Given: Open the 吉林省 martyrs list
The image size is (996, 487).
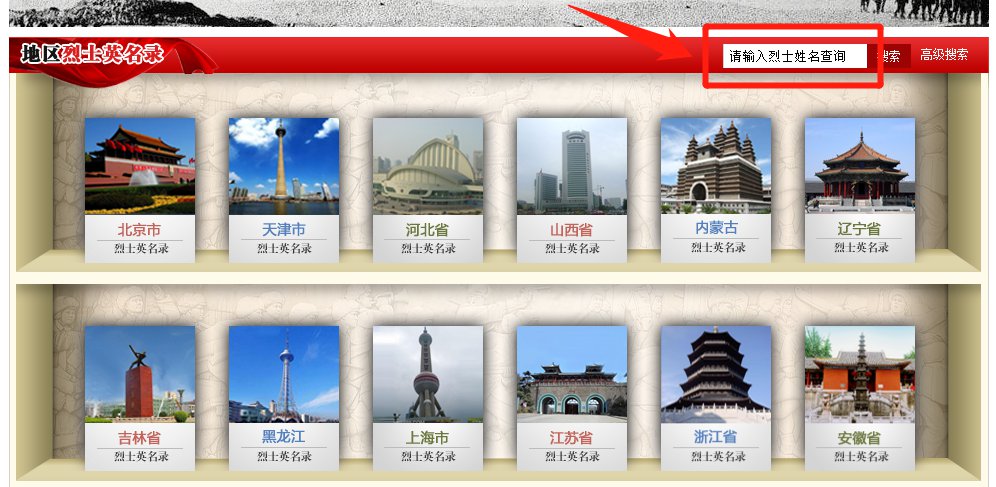Looking at the screenshot, I should 139,398.
